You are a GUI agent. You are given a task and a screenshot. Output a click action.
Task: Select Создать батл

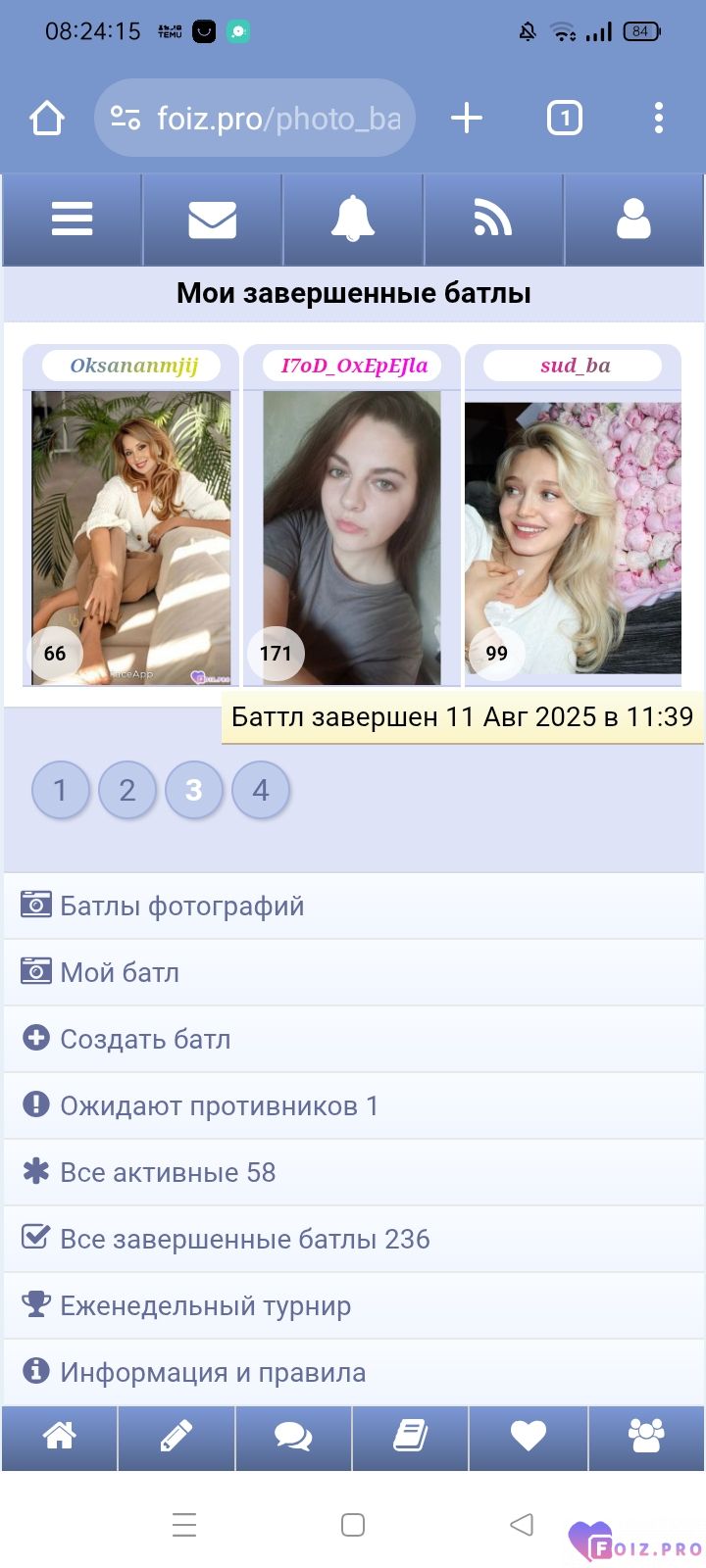tap(145, 1039)
